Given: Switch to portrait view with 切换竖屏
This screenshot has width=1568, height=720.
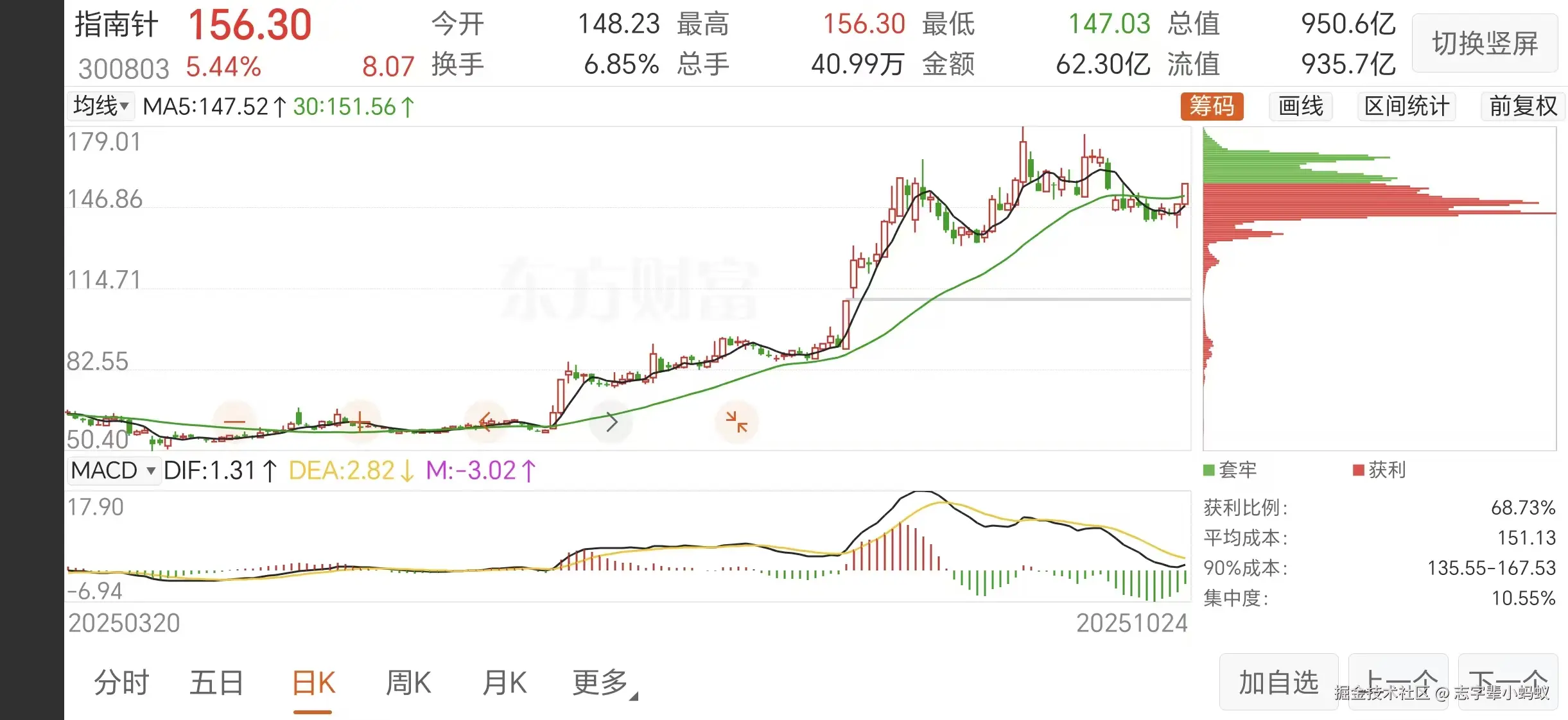Looking at the screenshot, I should tap(1485, 44).
